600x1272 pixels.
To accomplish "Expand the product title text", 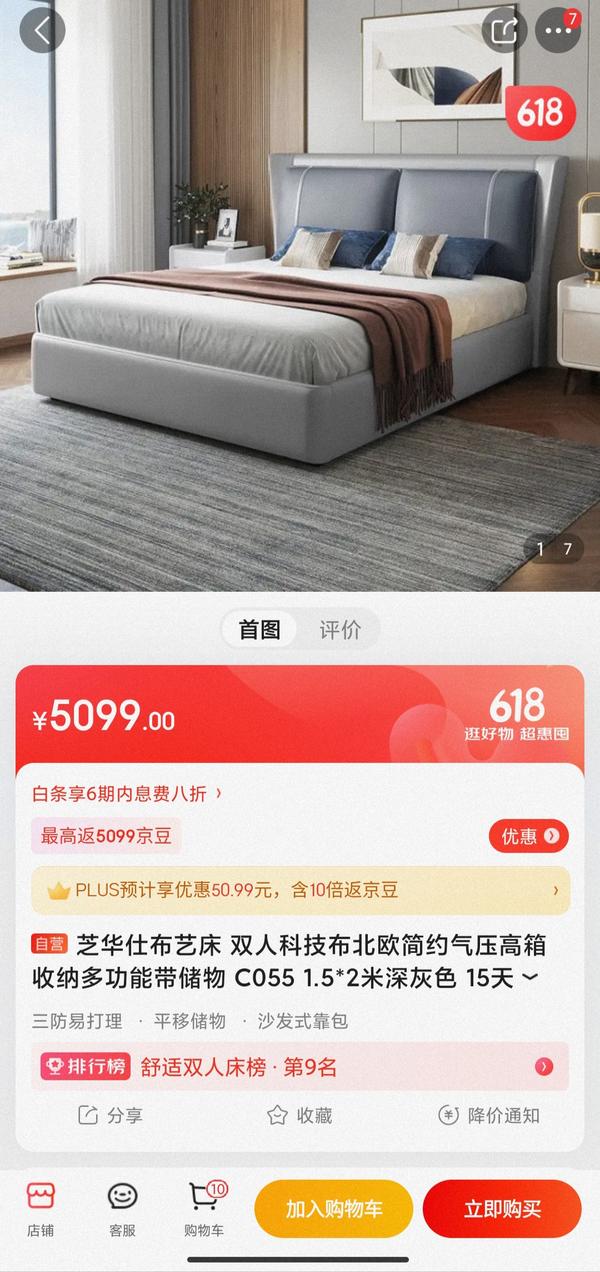I will click(530, 977).
